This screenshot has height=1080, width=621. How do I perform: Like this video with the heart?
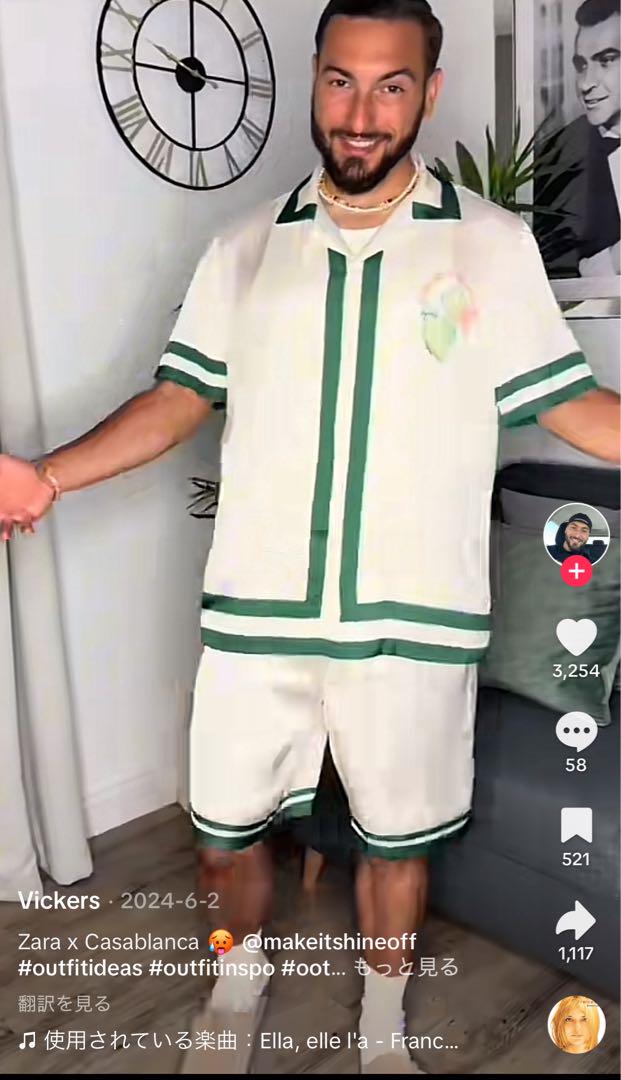[x=576, y=636]
